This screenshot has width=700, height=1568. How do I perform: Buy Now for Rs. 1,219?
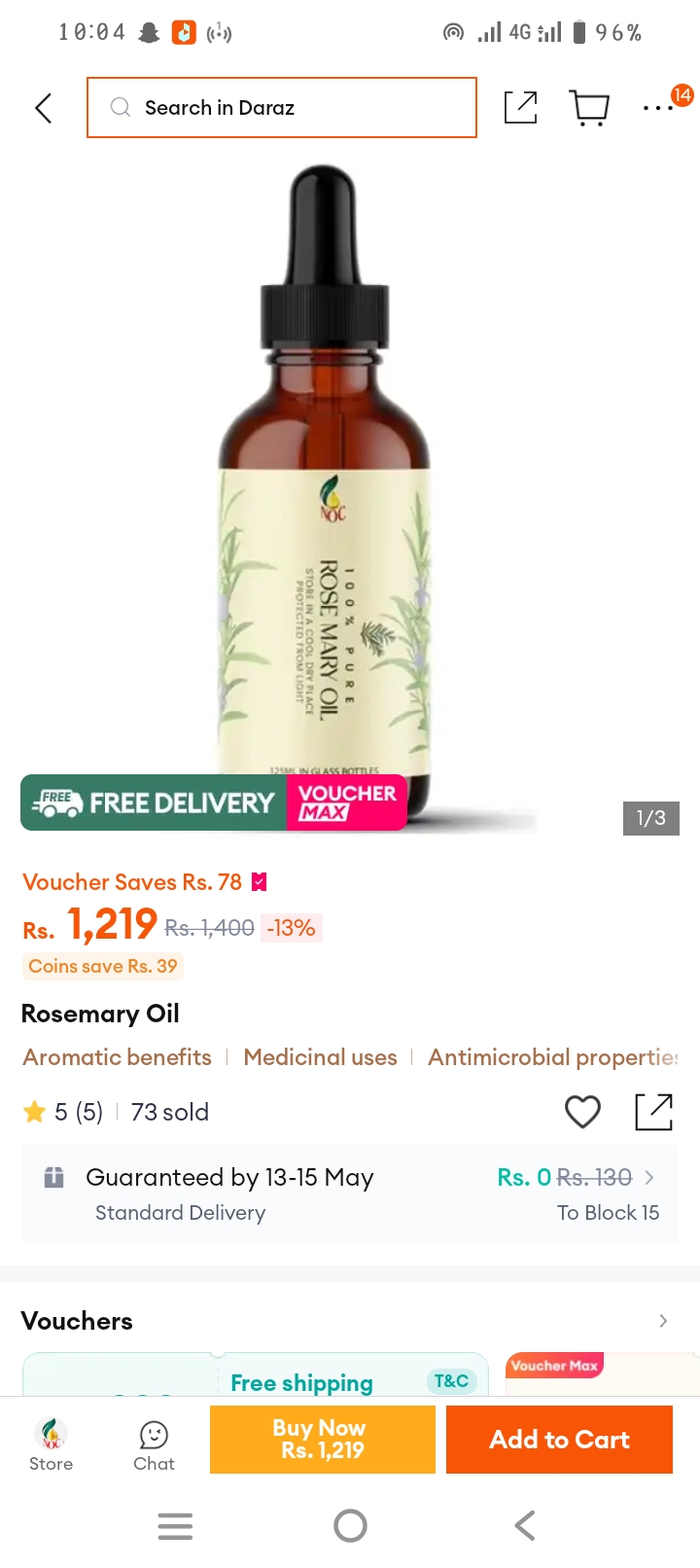point(322,1440)
